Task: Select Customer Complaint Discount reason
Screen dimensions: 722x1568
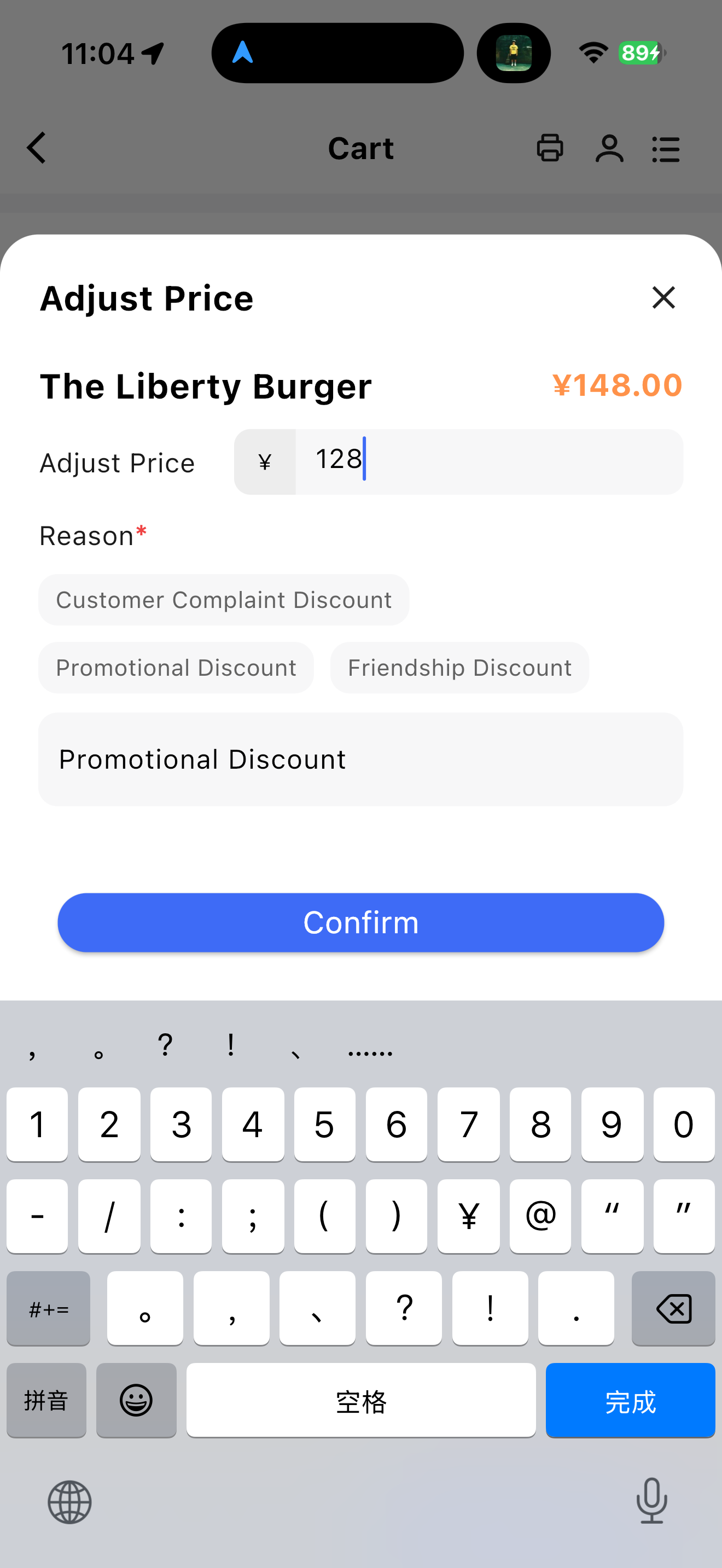Action: (223, 600)
